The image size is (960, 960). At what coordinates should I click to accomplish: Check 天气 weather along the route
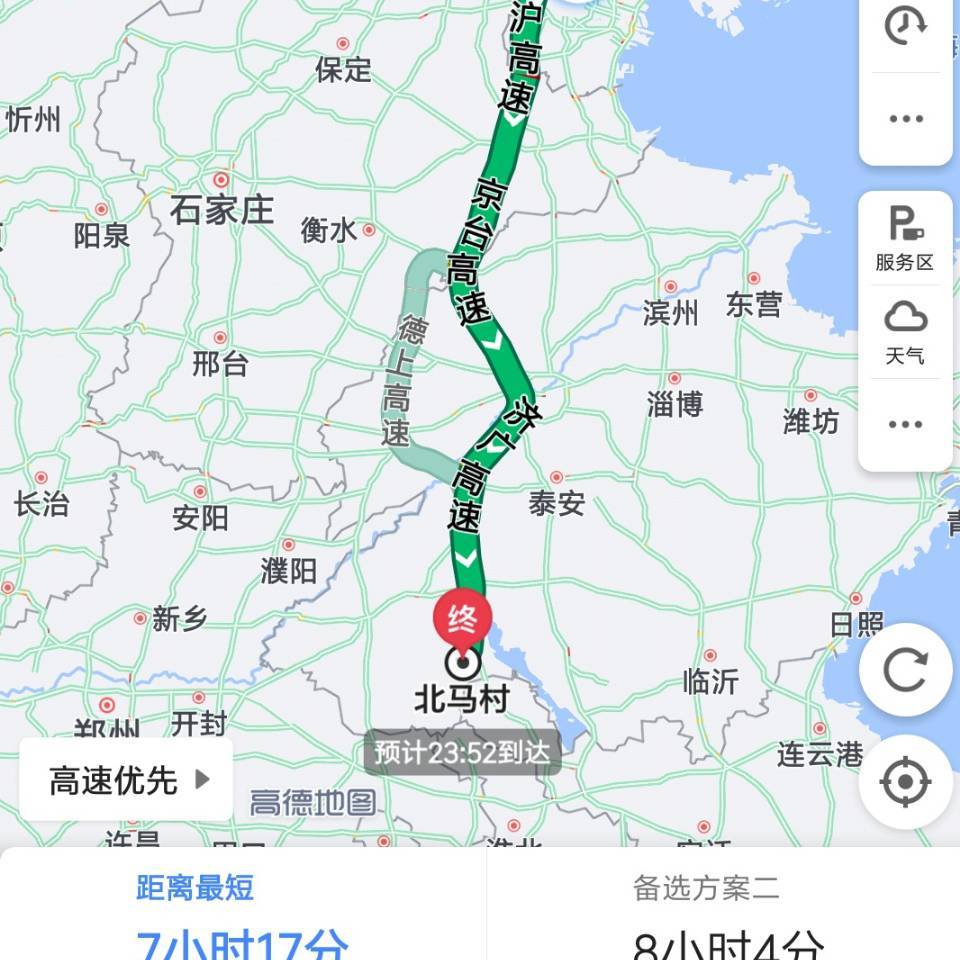coord(905,332)
